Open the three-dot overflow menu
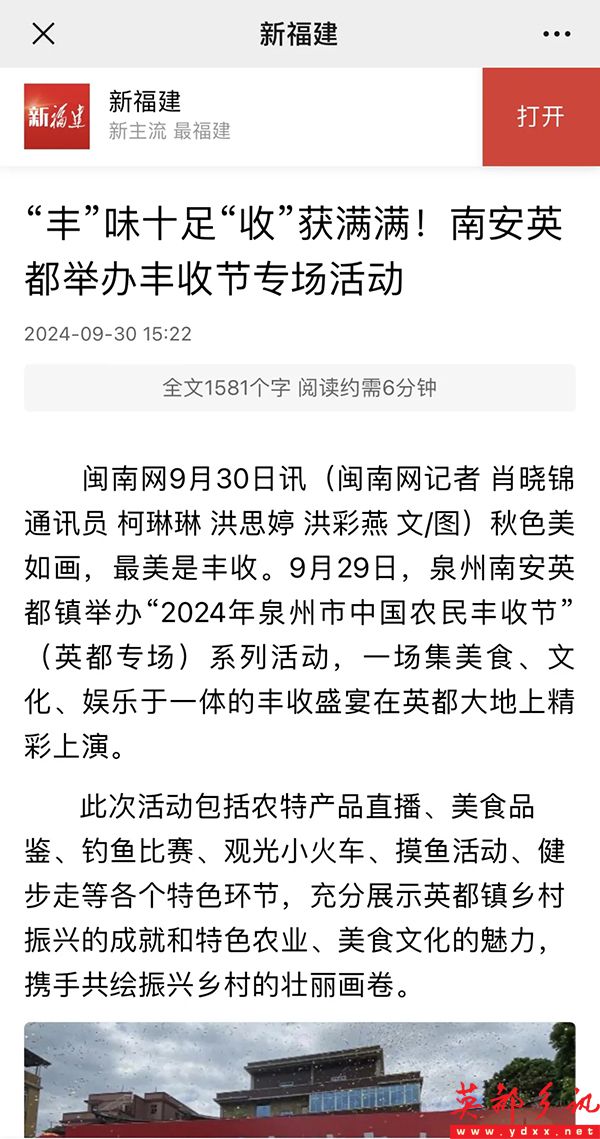Image resolution: width=600 pixels, height=1139 pixels. click(x=556, y=34)
